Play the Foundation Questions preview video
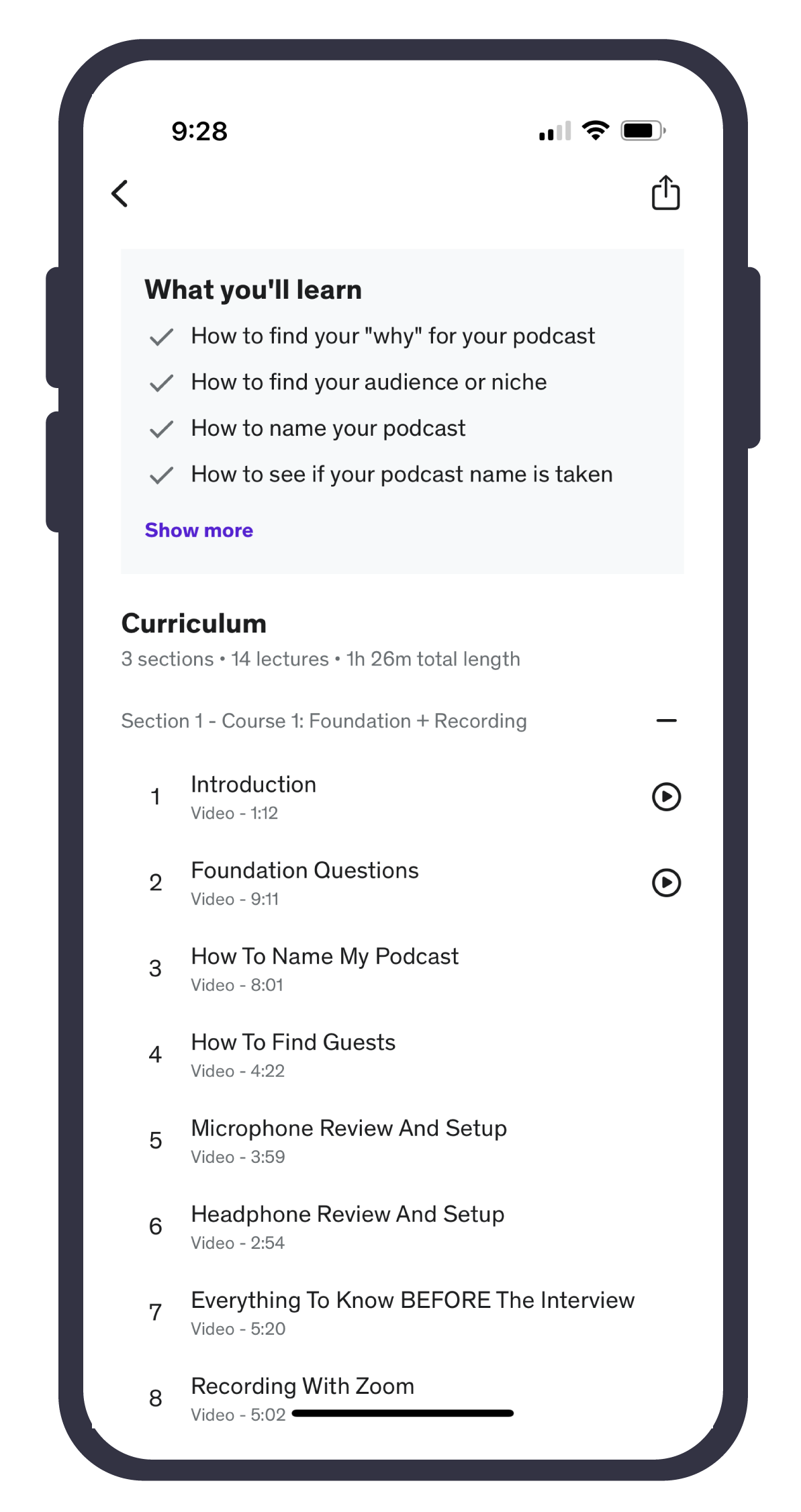 coord(666,883)
